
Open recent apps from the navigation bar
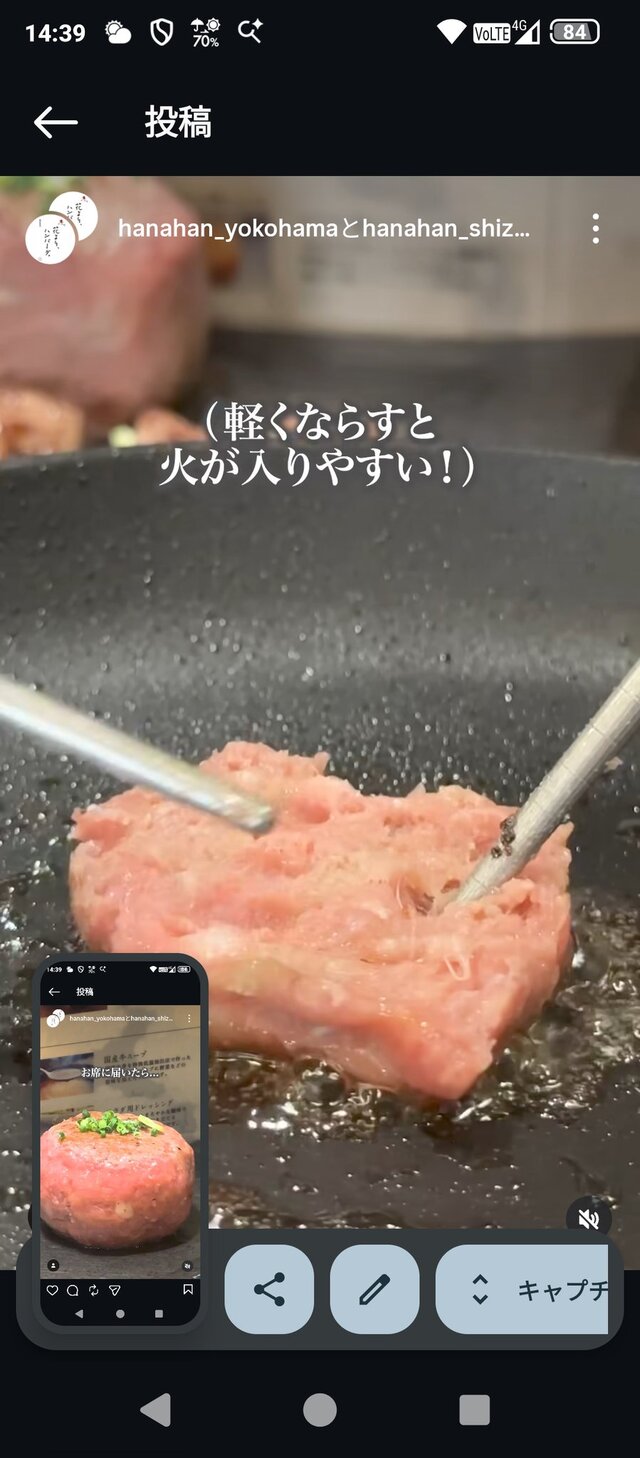pyautogui.click(x=474, y=1410)
